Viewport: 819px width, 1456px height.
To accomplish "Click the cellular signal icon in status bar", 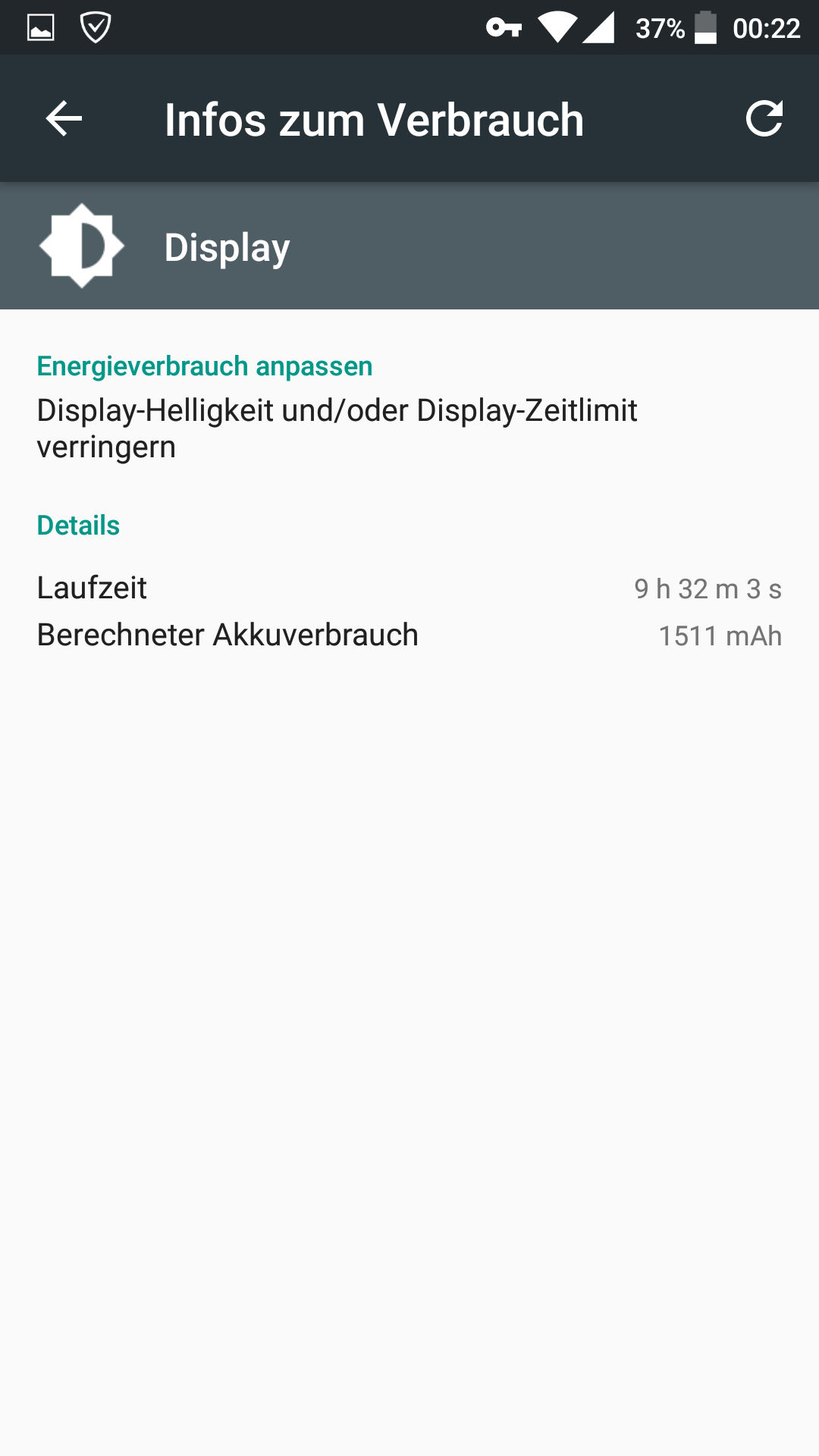I will tap(603, 27).
